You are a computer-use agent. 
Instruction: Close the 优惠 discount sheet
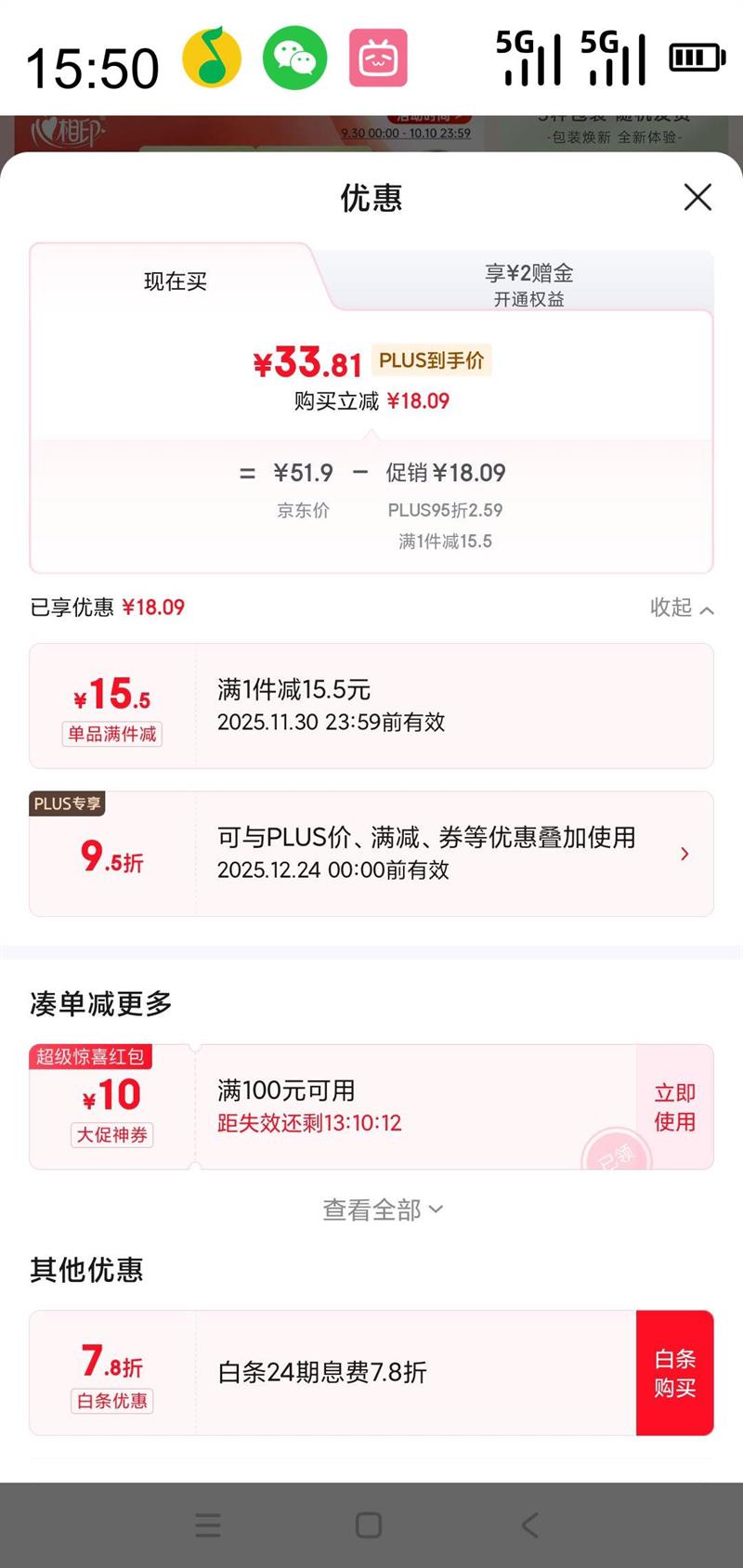[x=697, y=197]
